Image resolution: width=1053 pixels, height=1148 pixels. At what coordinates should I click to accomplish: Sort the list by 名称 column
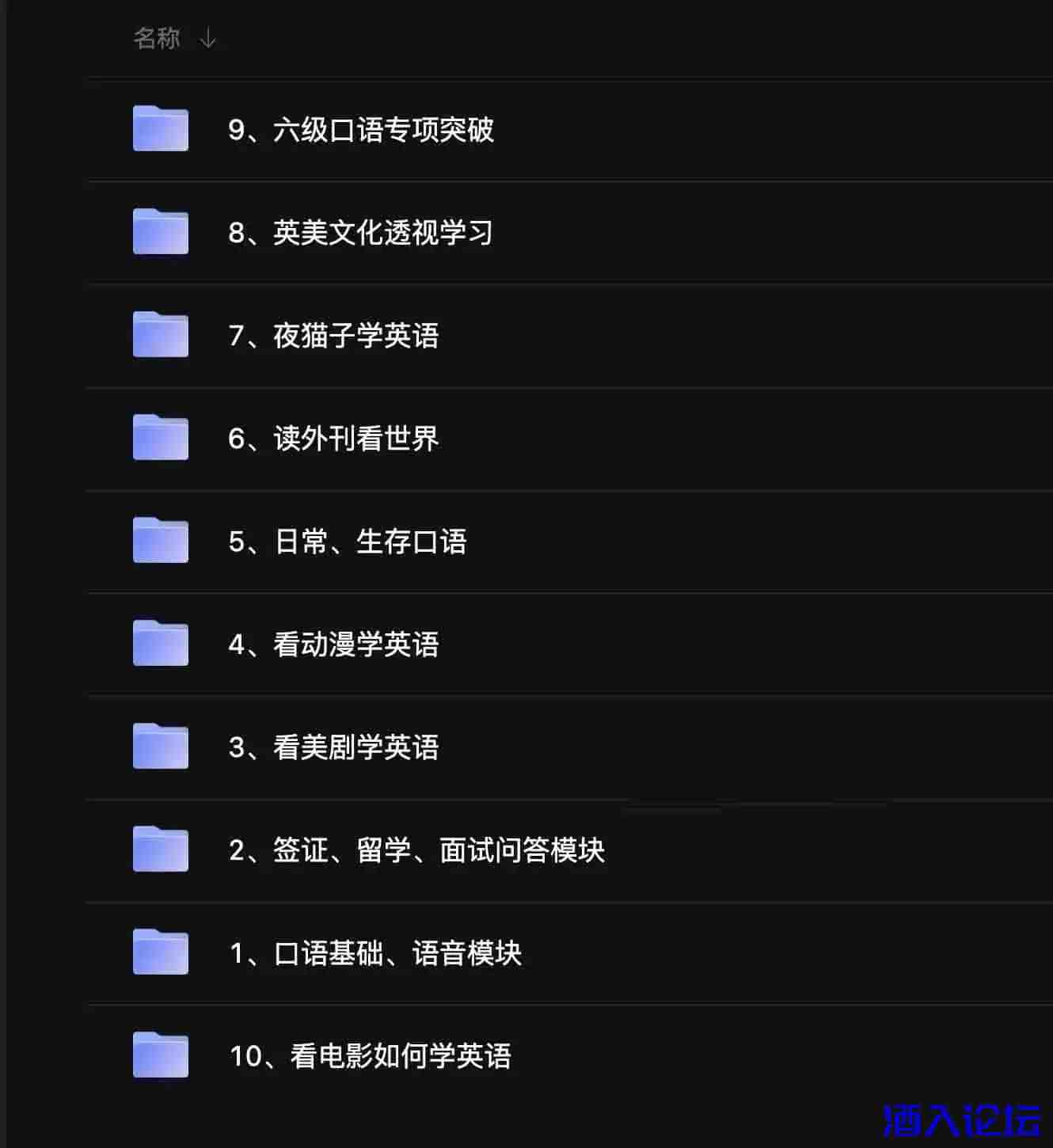[x=157, y=38]
